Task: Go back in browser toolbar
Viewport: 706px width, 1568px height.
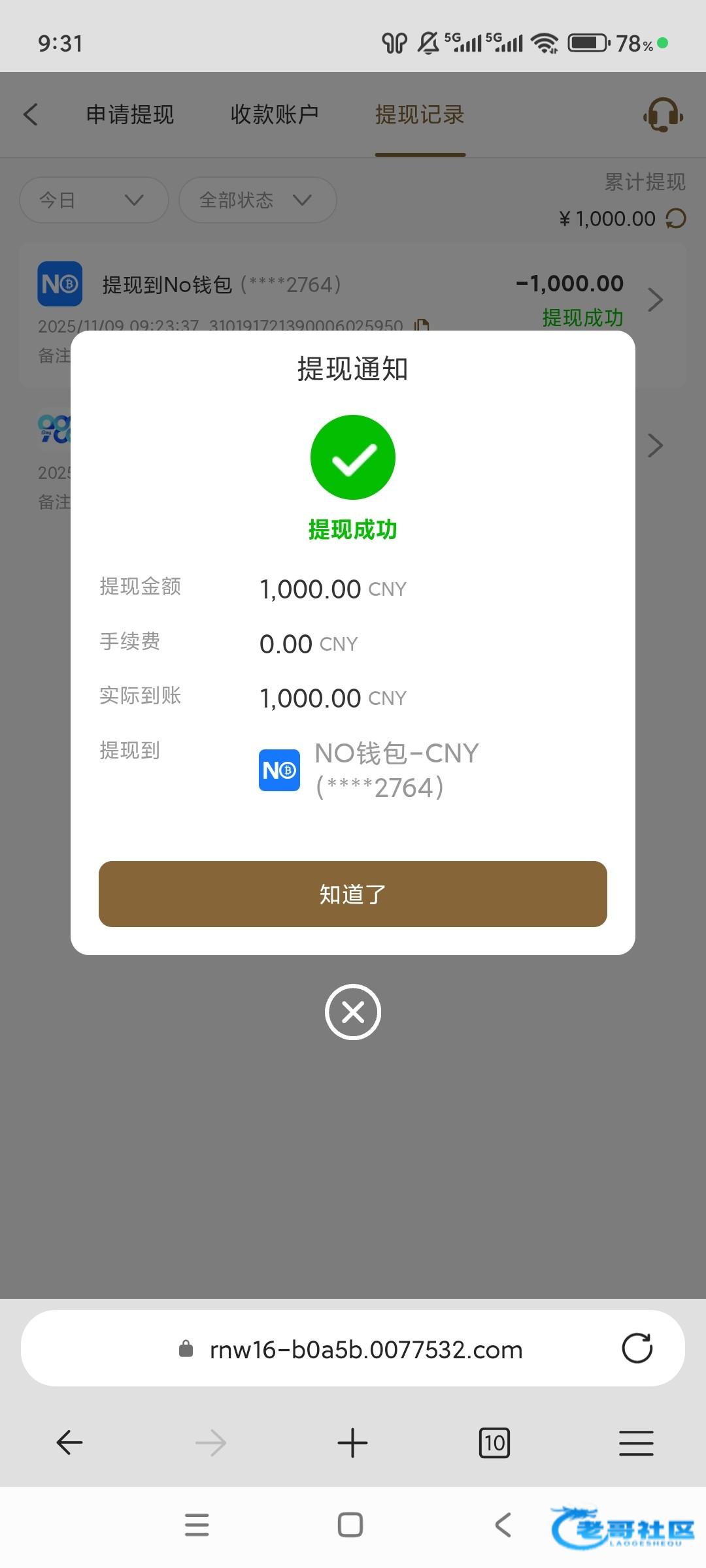Action: point(69,1443)
